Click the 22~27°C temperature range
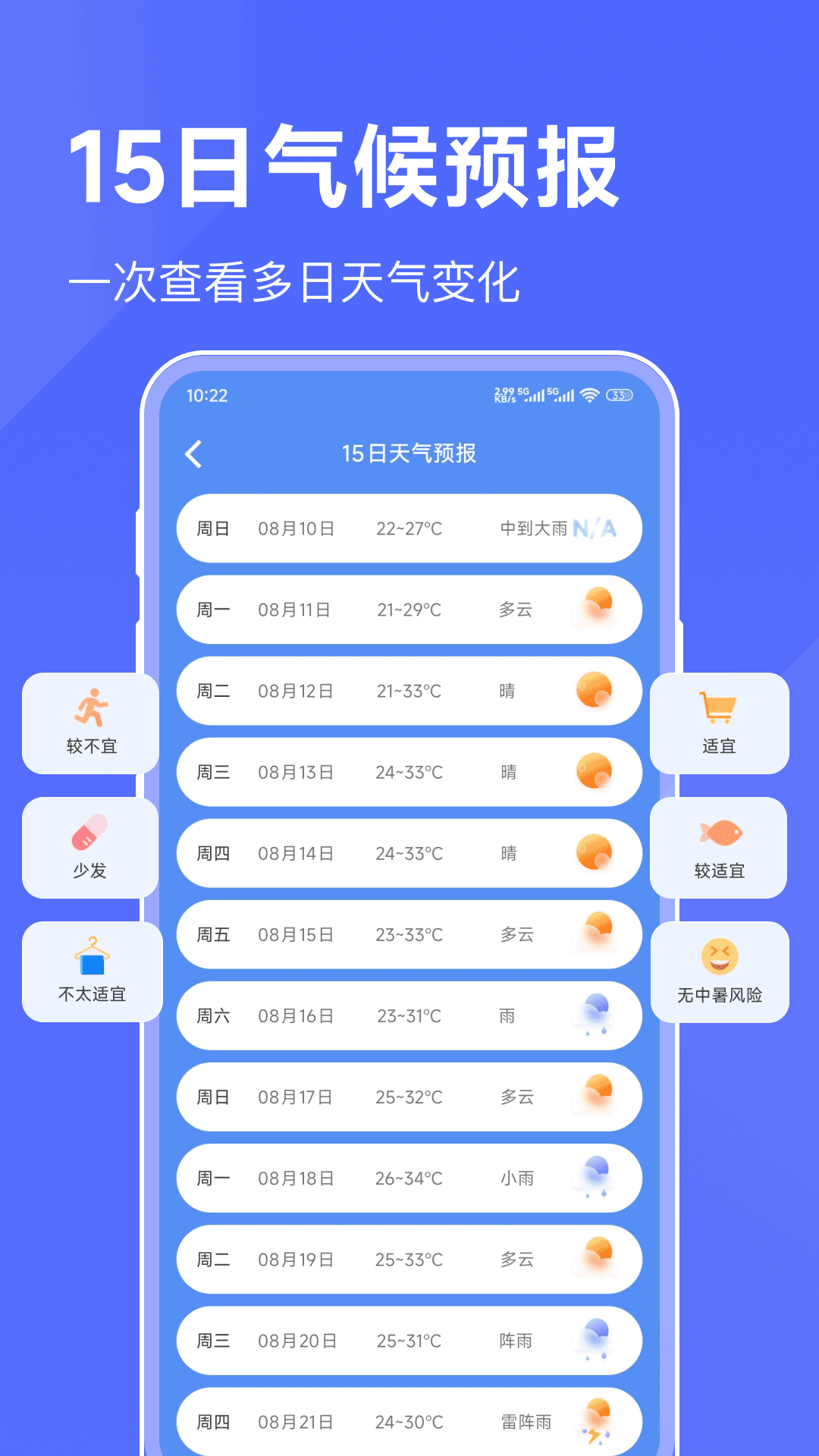The height and width of the screenshot is (1456, 819). click(x=410, y=529)
